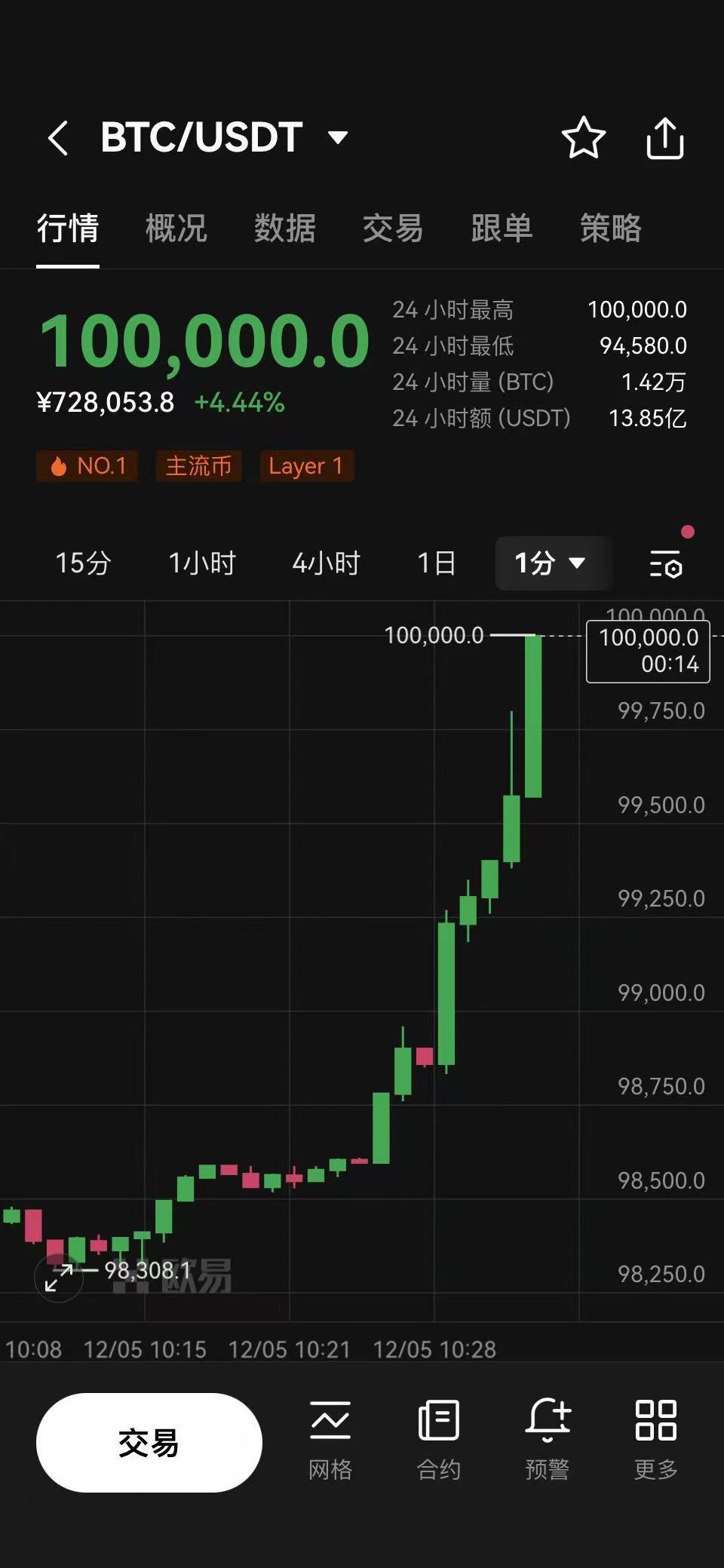
Task: Open the 合约 contracts section
Action: pyautogui.click(x=440, y=1441)
